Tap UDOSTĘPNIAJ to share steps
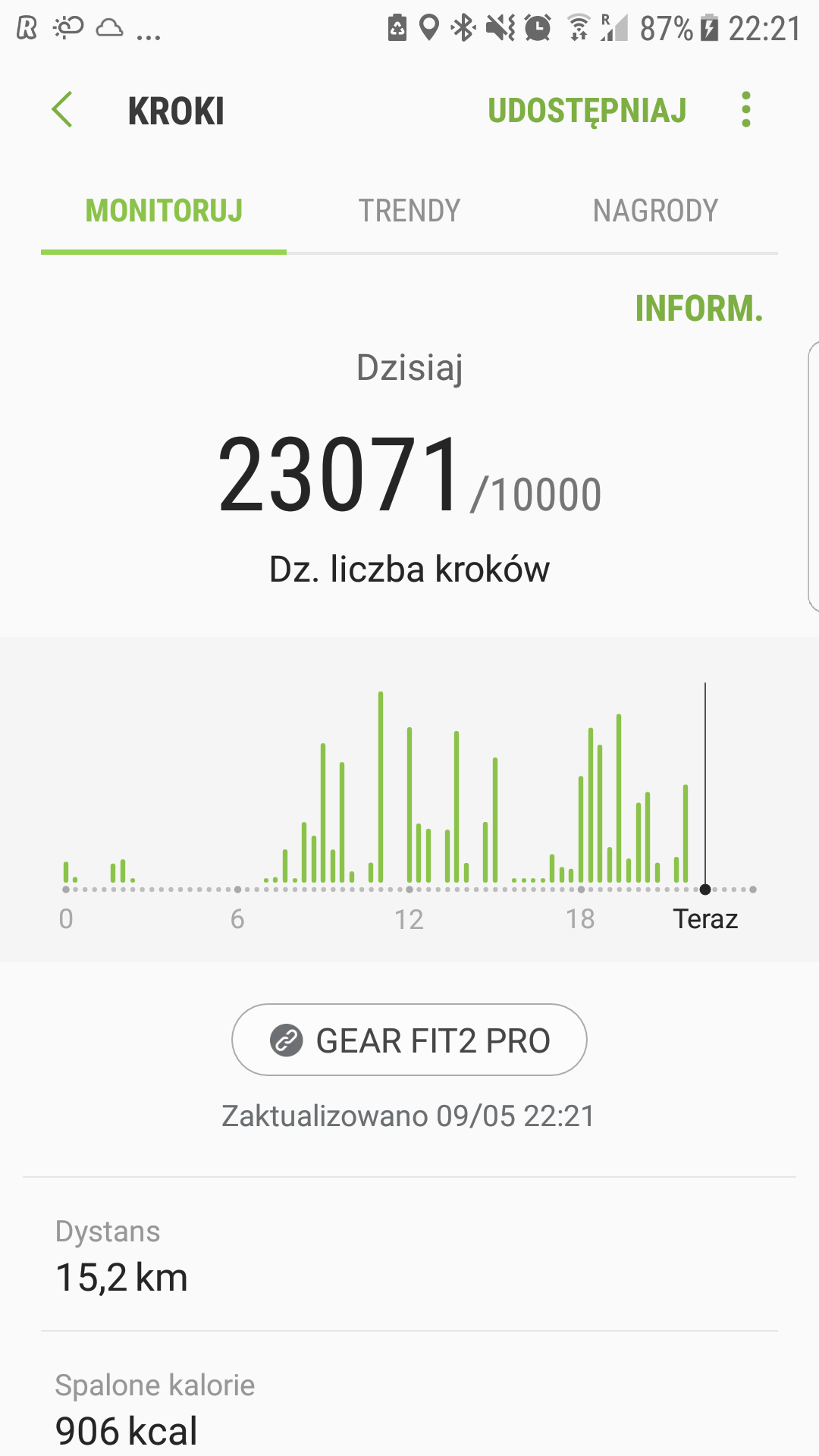Viewport: 819px width, 1456px height. [x=587, y=111]
